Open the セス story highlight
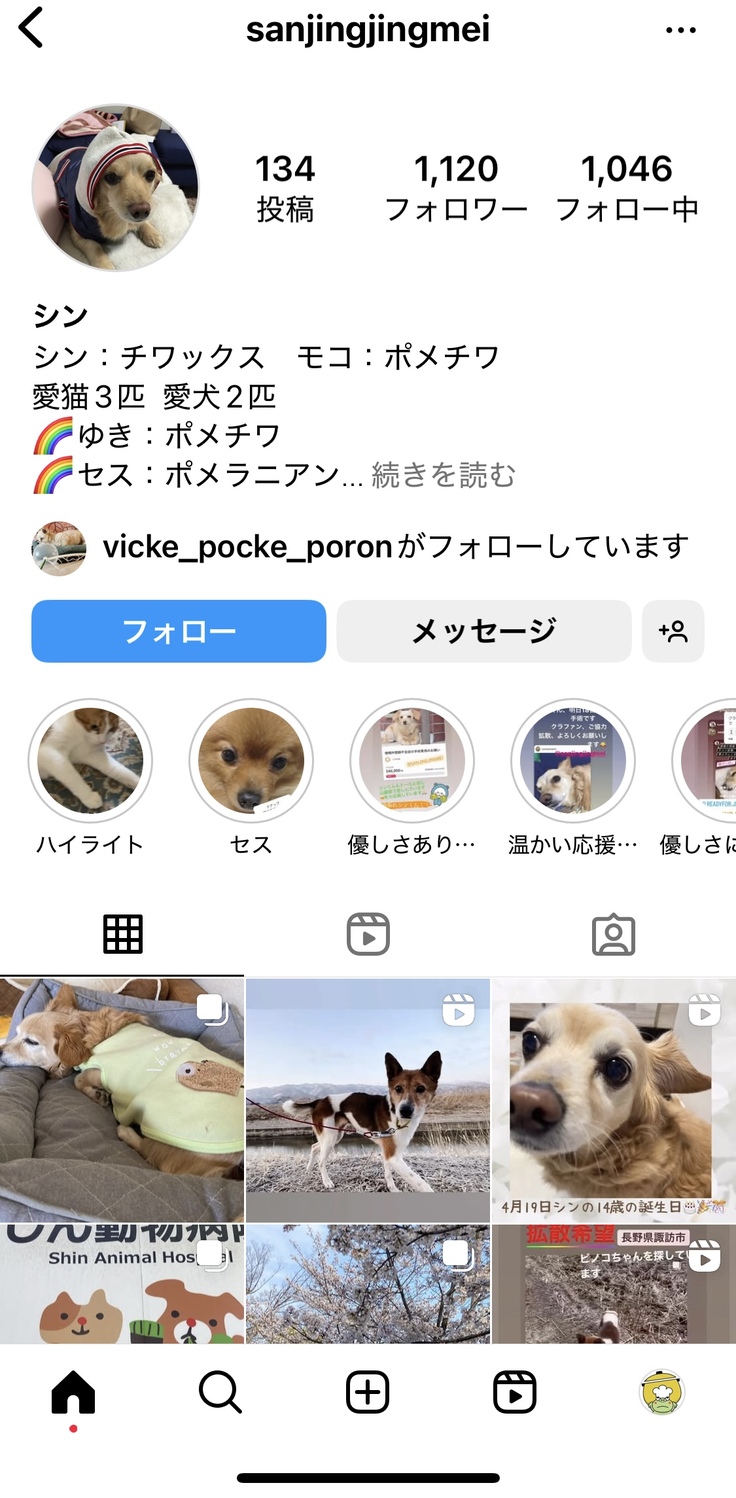This screenshot has height=1498, width=736. click(251, 762)
